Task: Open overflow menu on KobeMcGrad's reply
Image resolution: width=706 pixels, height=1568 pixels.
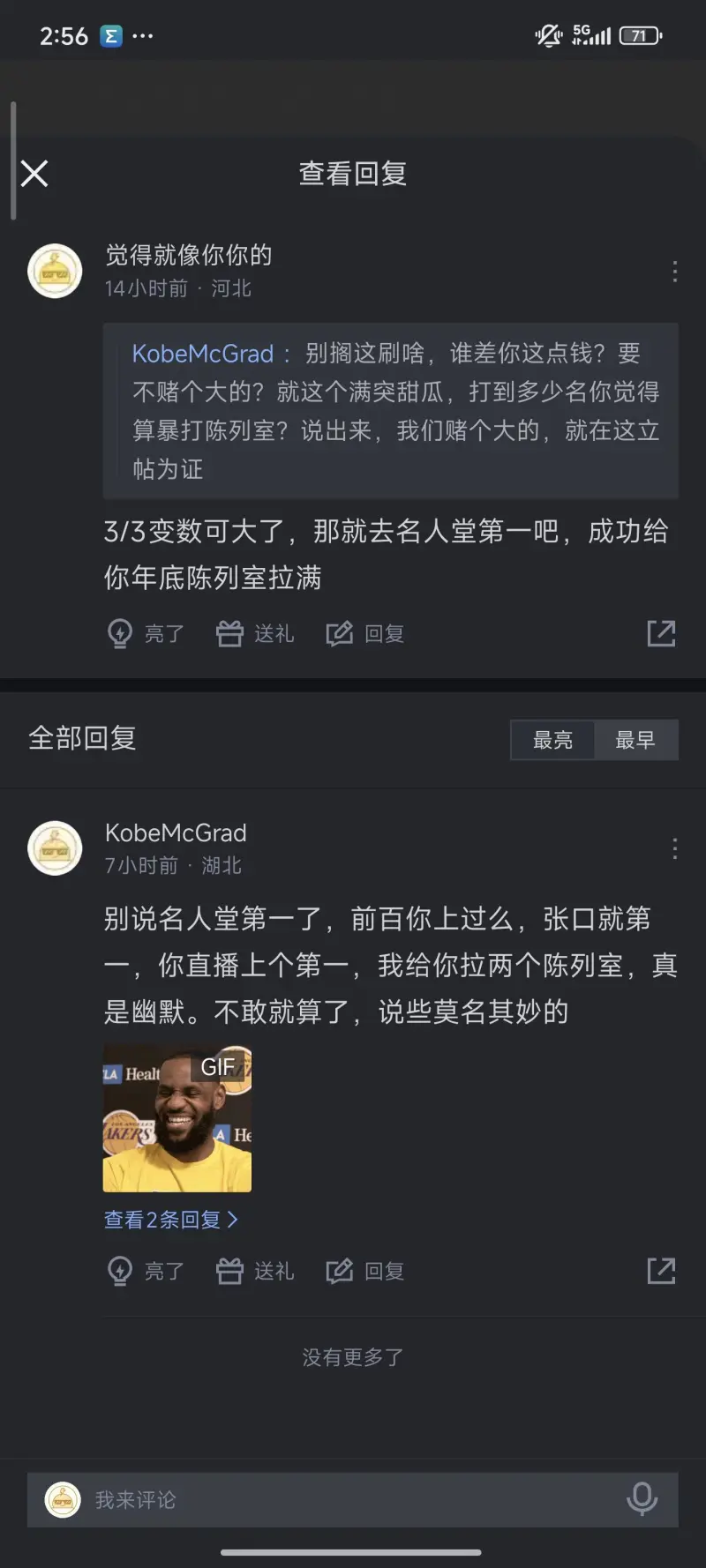Action: coord(674,848)
